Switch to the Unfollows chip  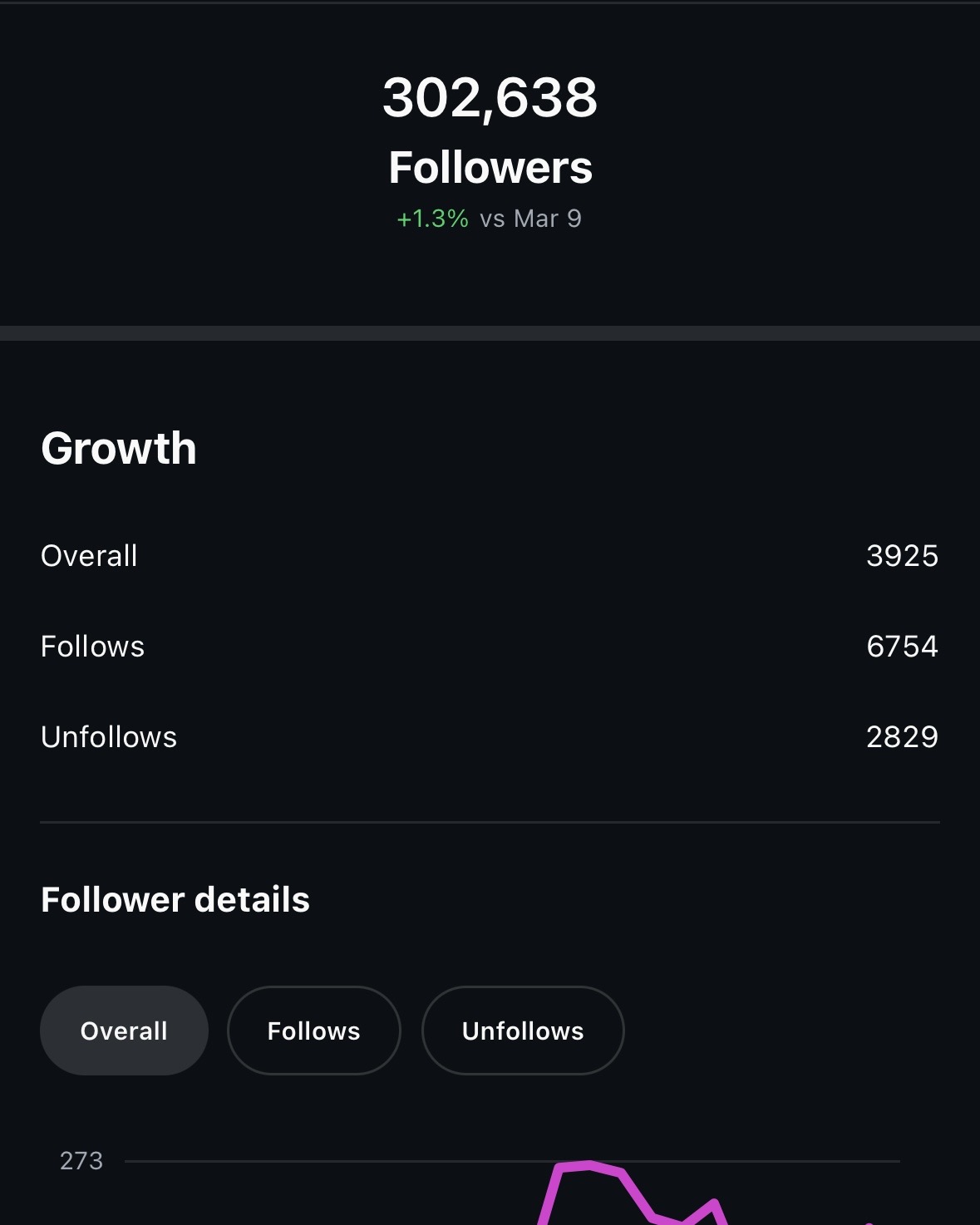tap(523, 1031)
